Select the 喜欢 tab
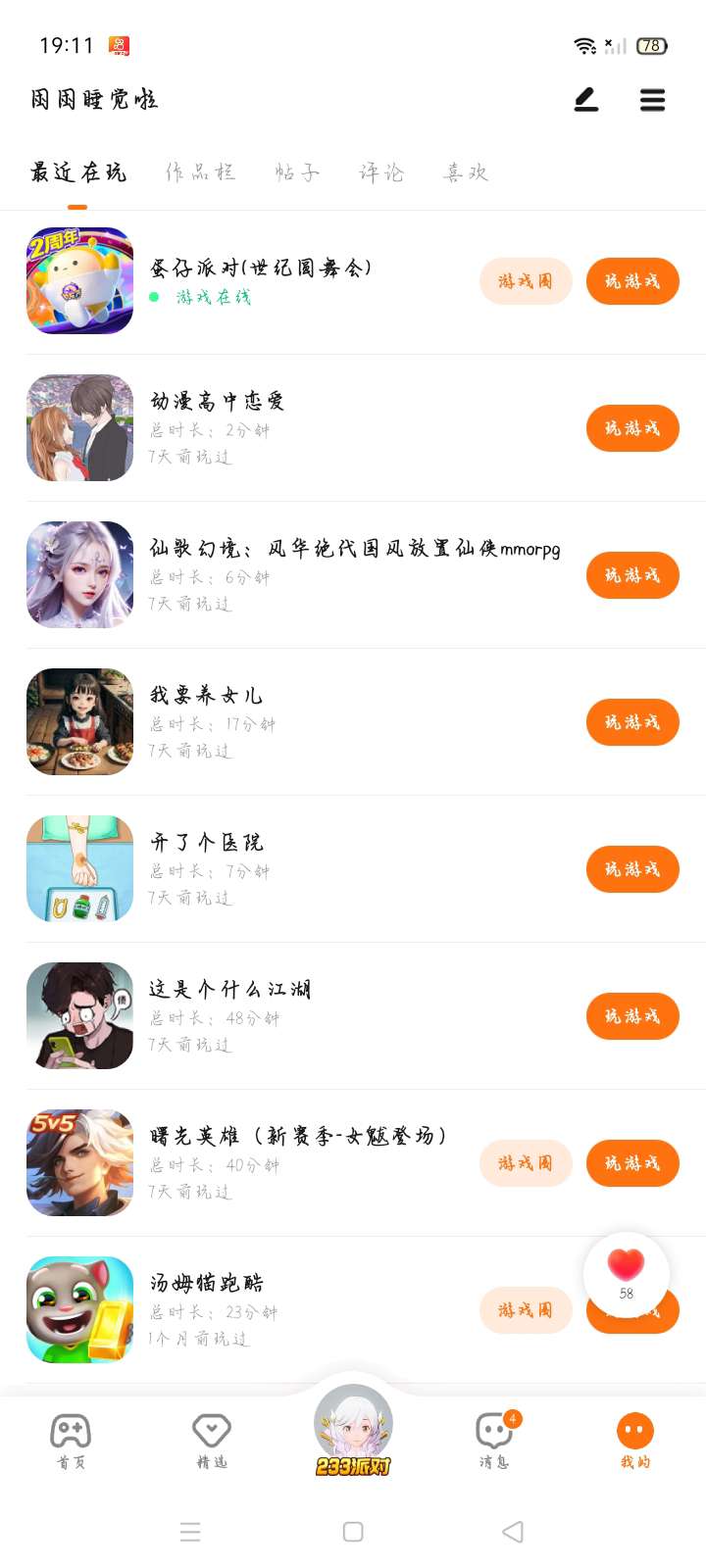The height and width of the screenshot is (1568, 706). point(467,172)
